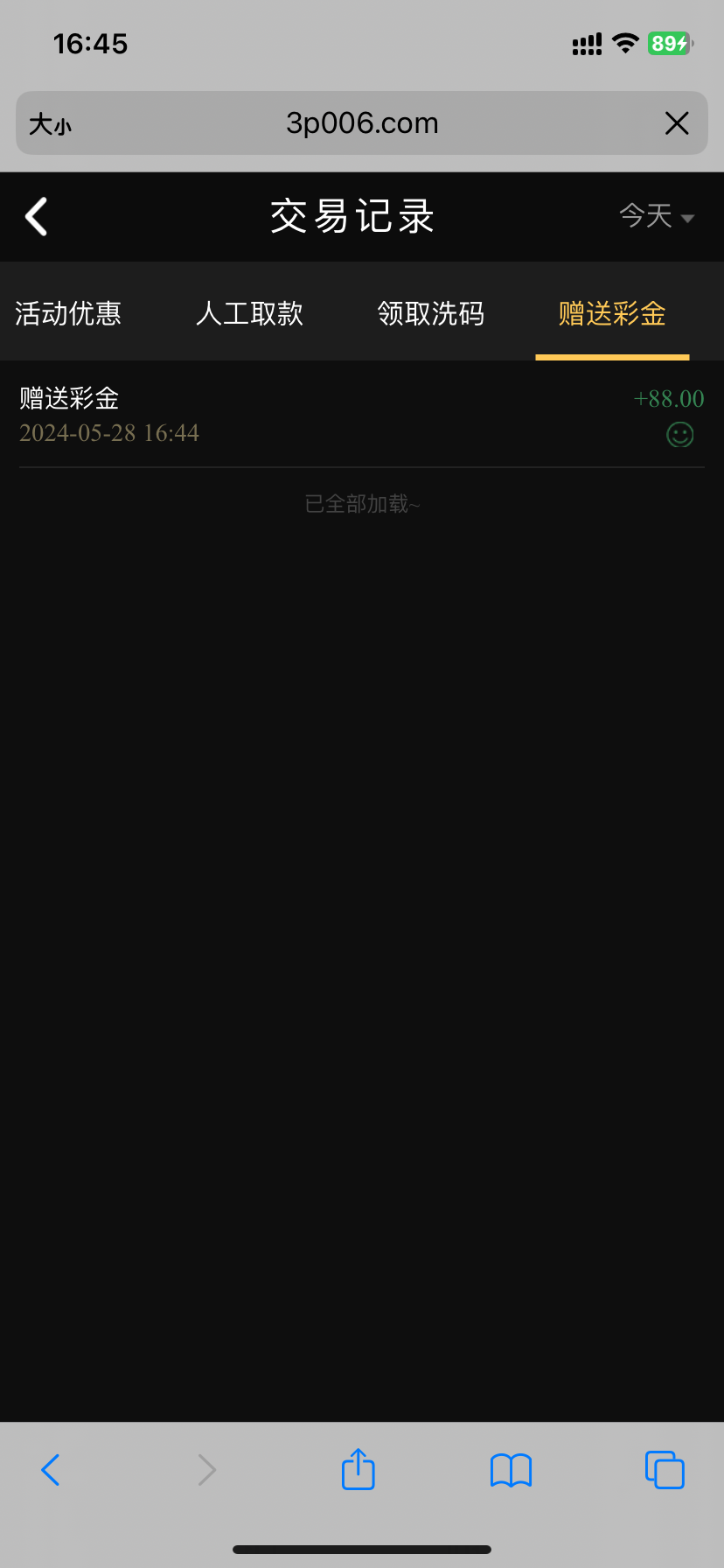Viewport: 724px width, 1568px height.
Task: Share this page via Safari share icon
Action: pyautogui.click(x=359, y=1469)
